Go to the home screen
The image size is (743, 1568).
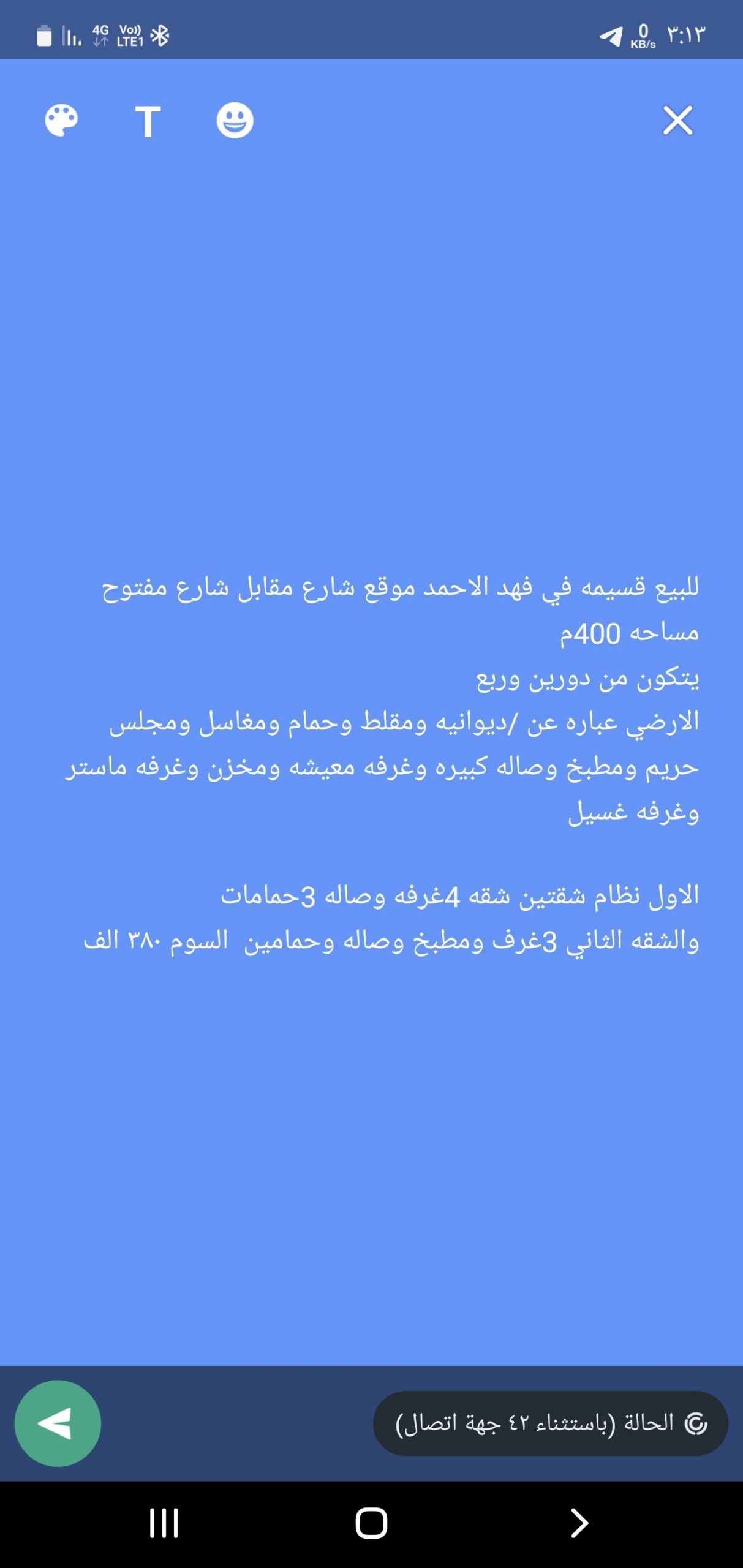click(371, 1523)
